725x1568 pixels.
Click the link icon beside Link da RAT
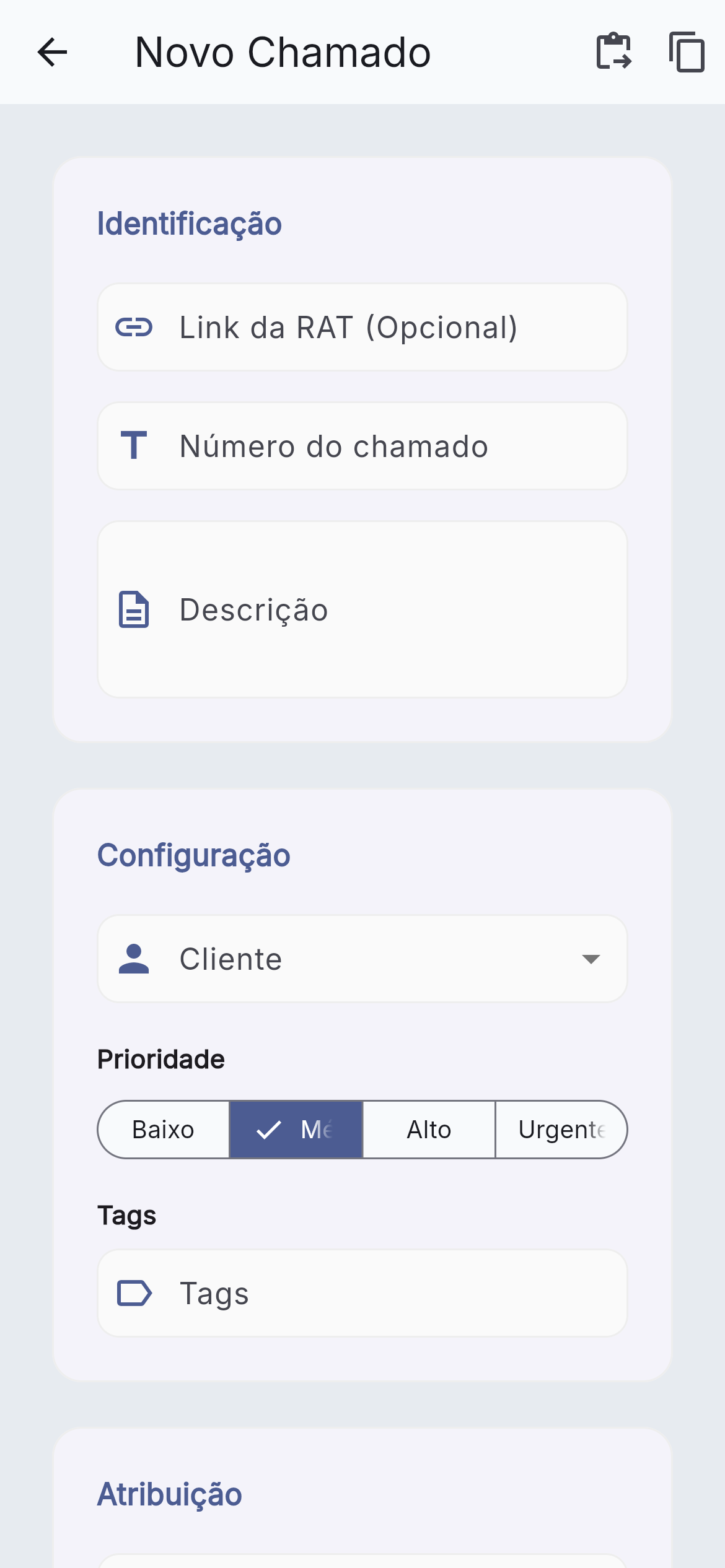136,328
